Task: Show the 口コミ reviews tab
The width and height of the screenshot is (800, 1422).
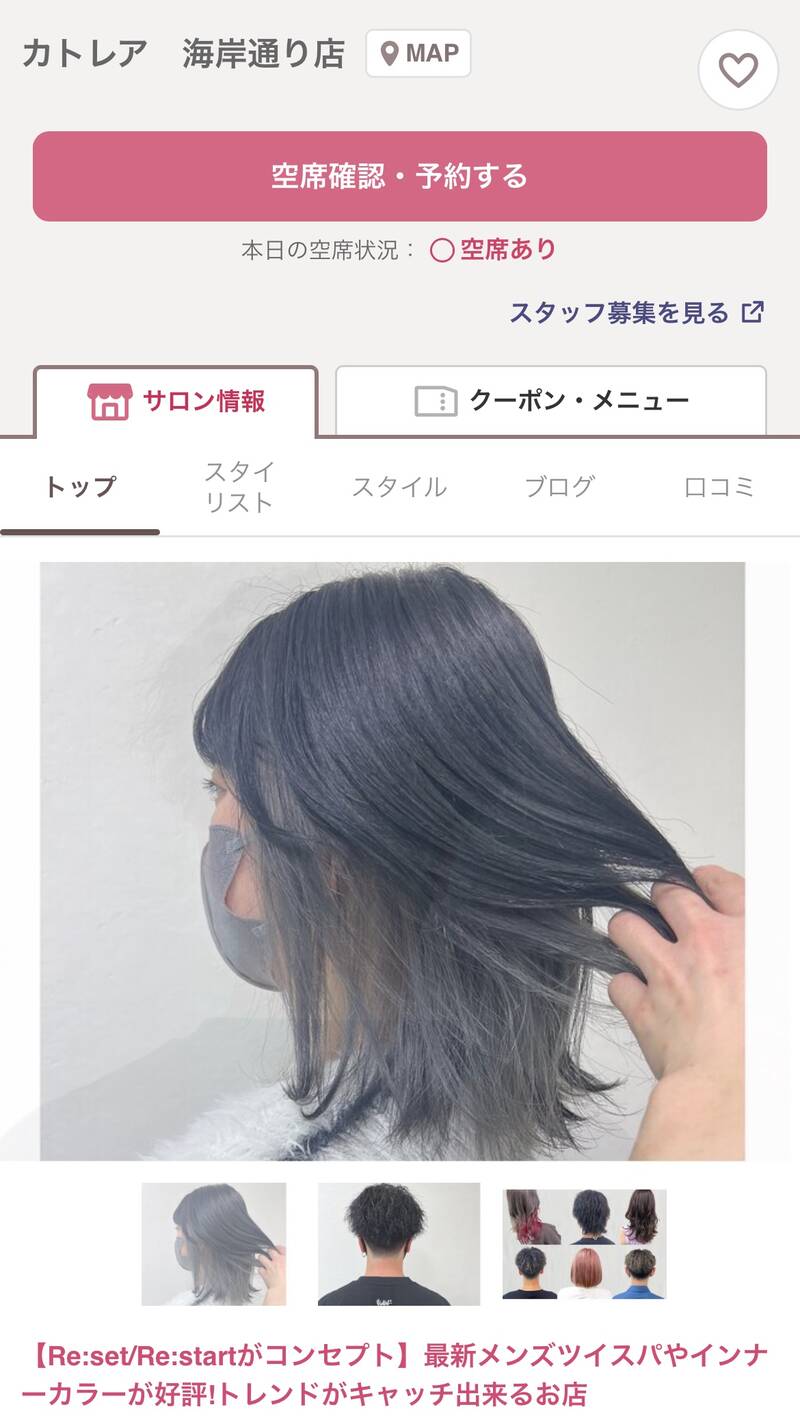Action: tap(719, 487)
